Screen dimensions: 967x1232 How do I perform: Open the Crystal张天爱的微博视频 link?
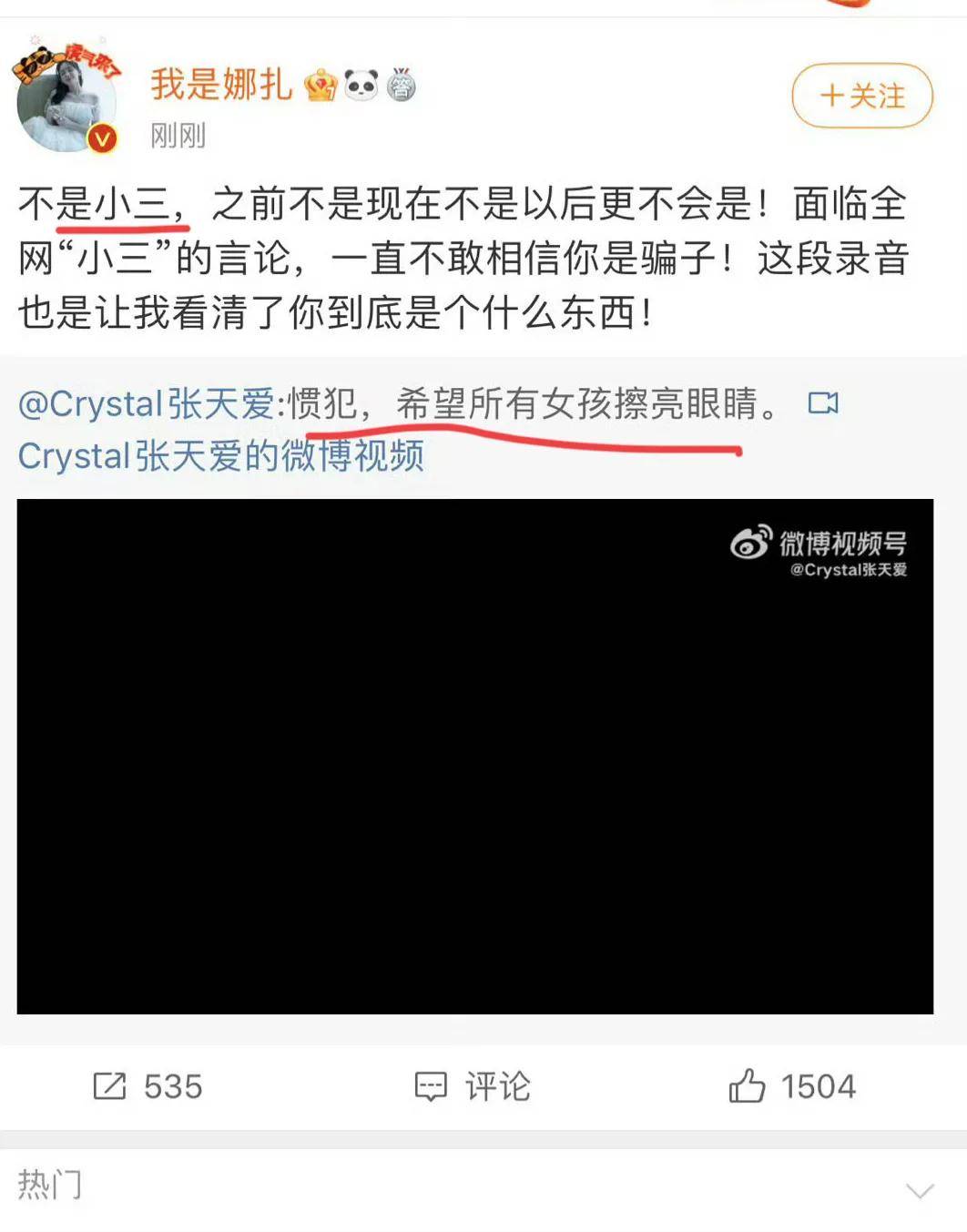tap(220, 455)
